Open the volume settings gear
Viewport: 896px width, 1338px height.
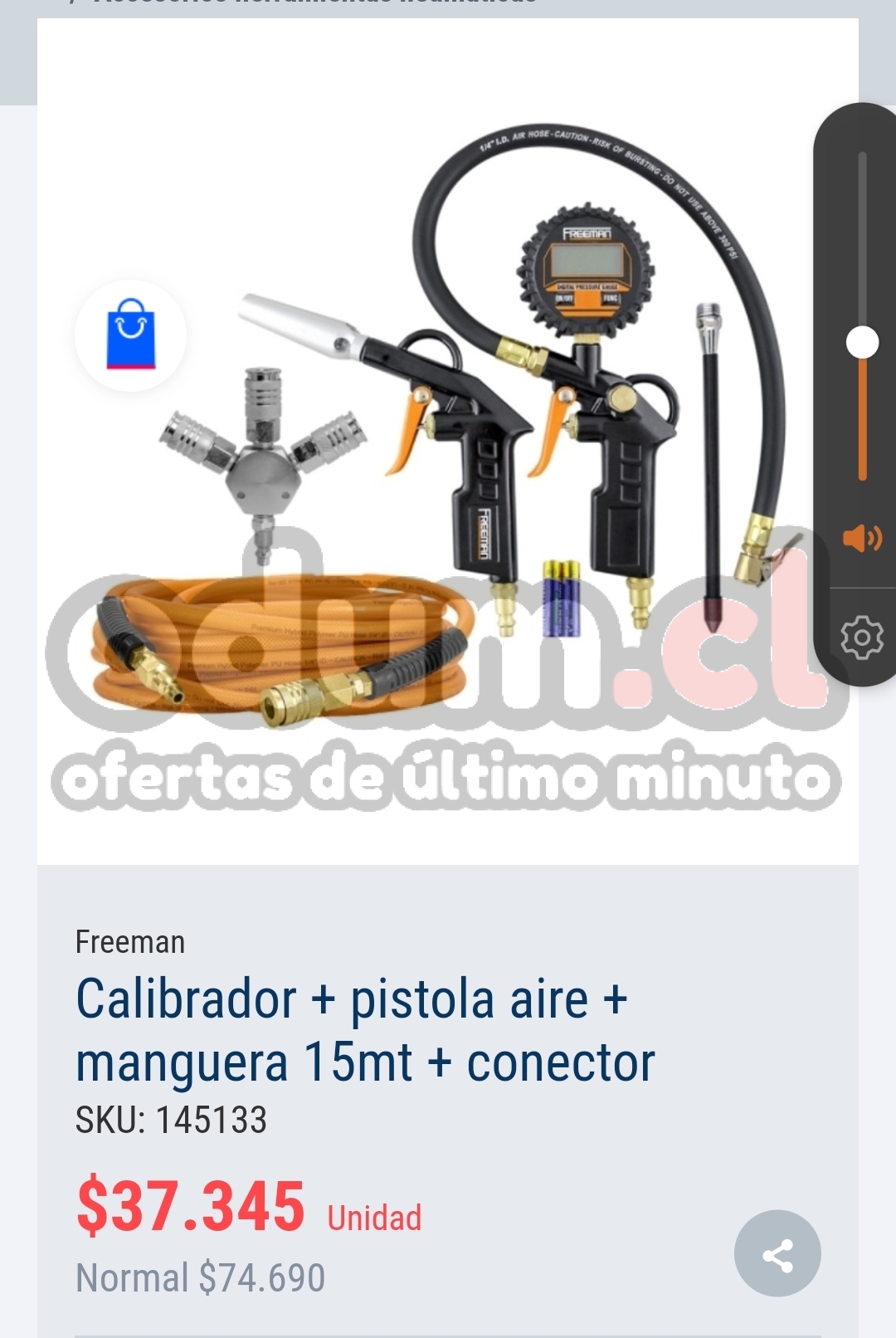tap(862, 637)
